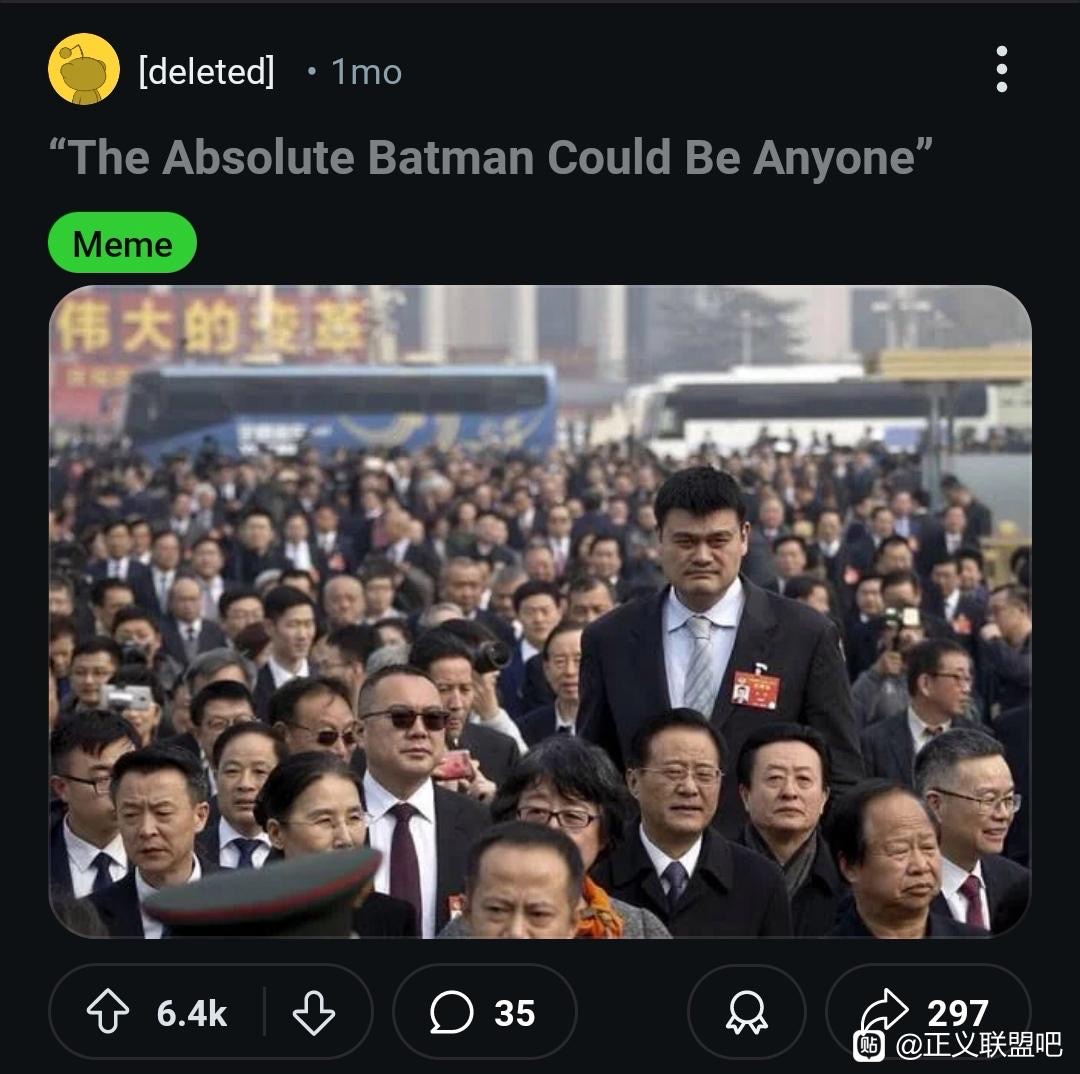Open the post image in full view
Viewport: 1080px width, 1074px height.
[540, 612]
